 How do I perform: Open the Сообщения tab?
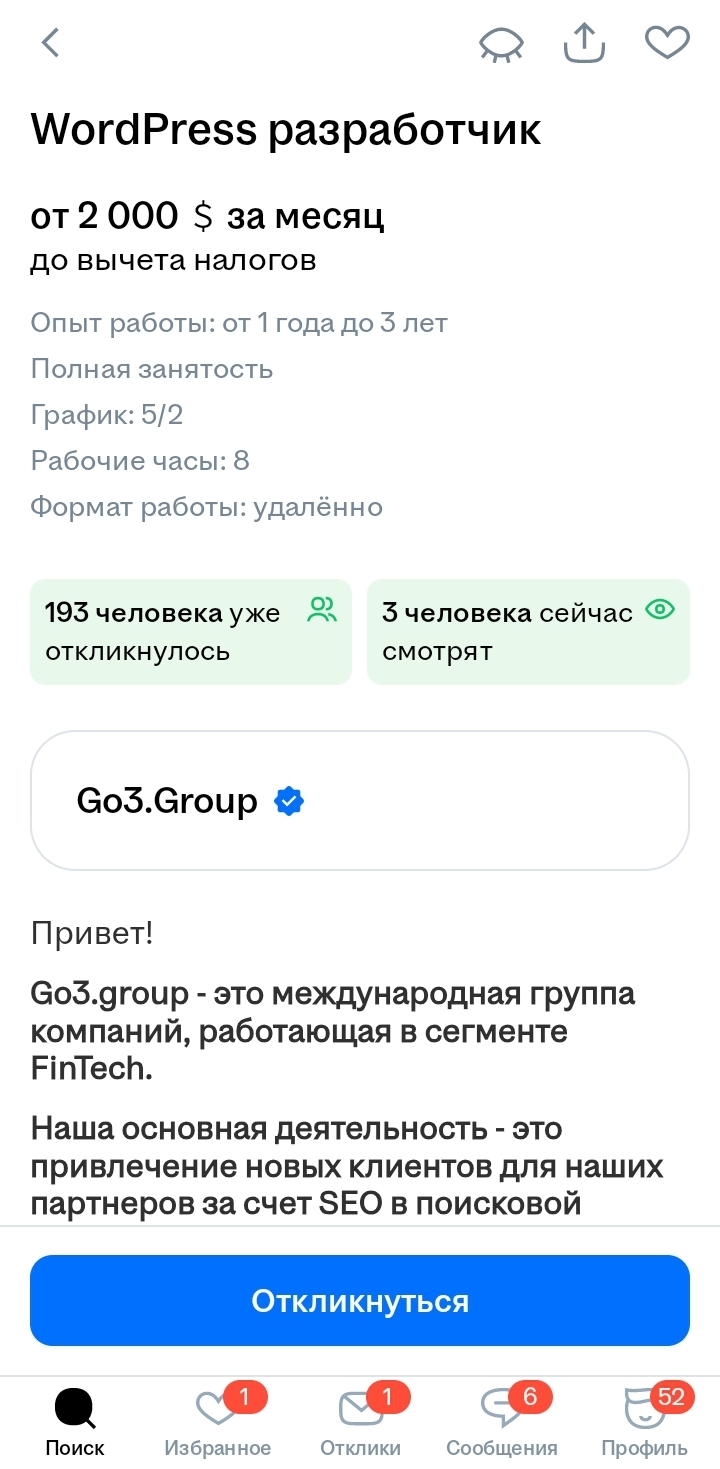(502, 1421)
